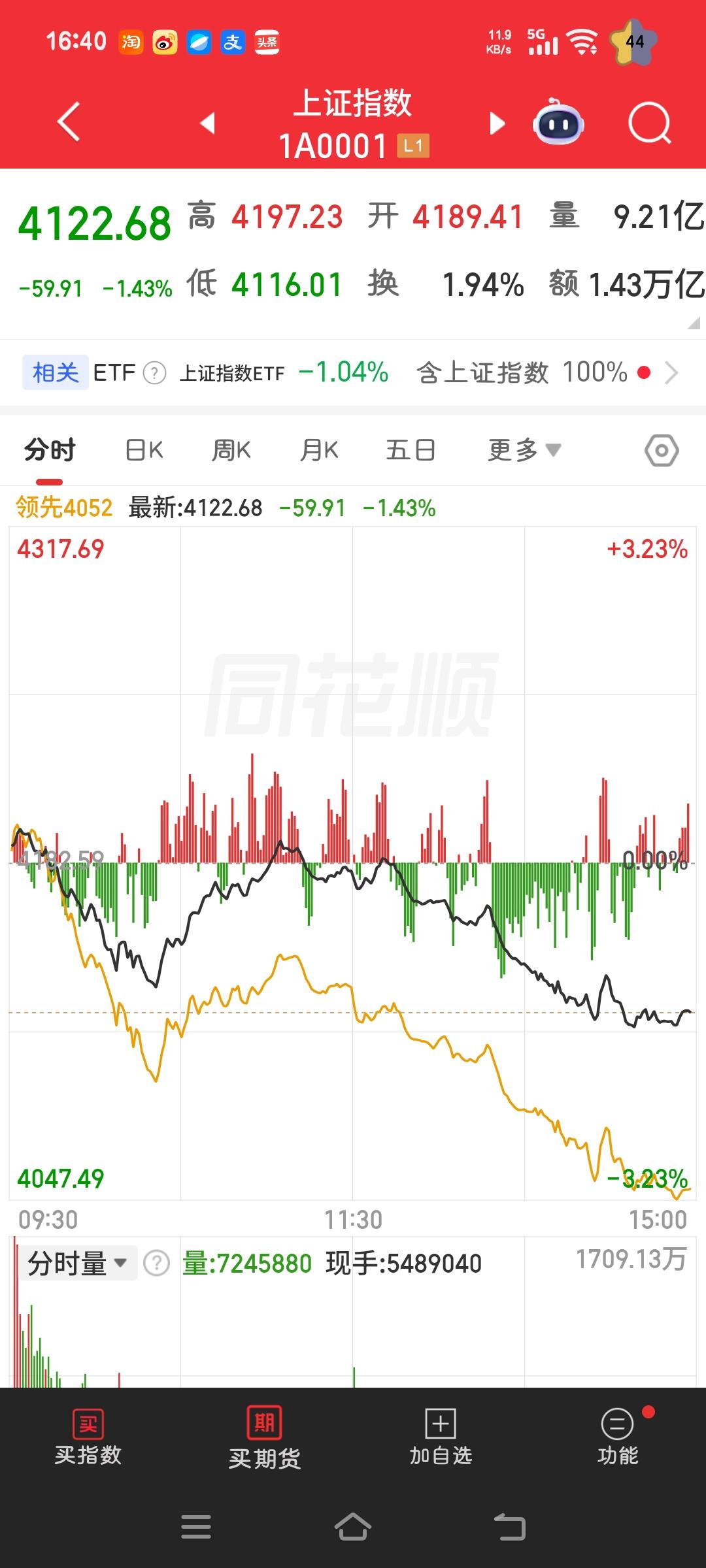Viewport: 706px width, 1568px height.
Task: Tap the help icon next to ETF
Action: [155, 372]
